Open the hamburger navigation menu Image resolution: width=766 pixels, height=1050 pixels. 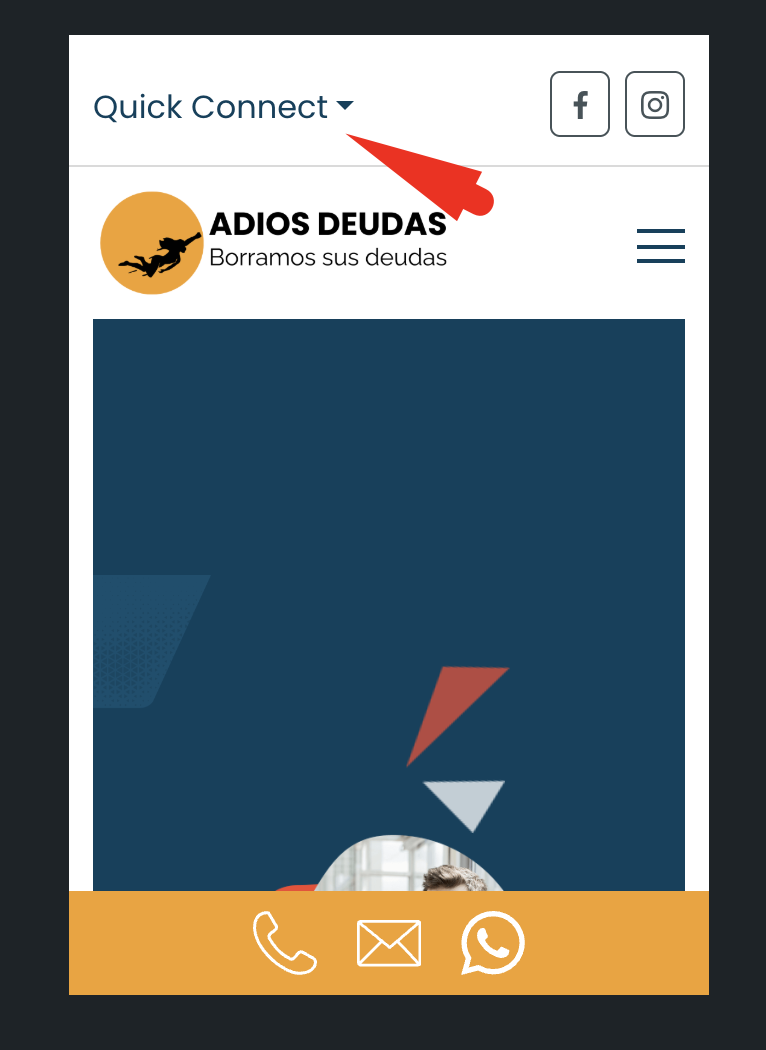click(x=661, y=245)
